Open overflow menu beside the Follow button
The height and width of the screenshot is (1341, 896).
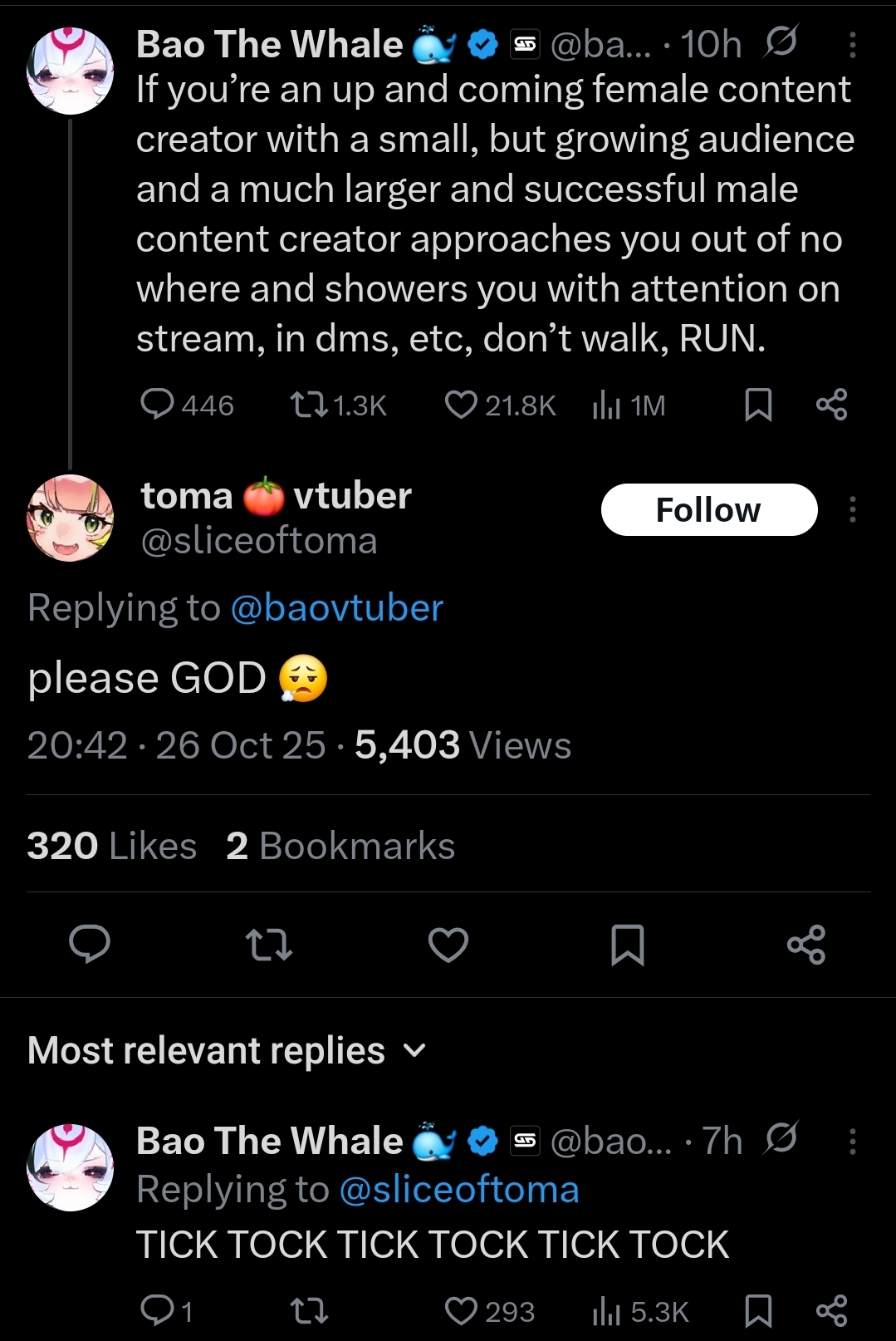(x=852, y=509)
